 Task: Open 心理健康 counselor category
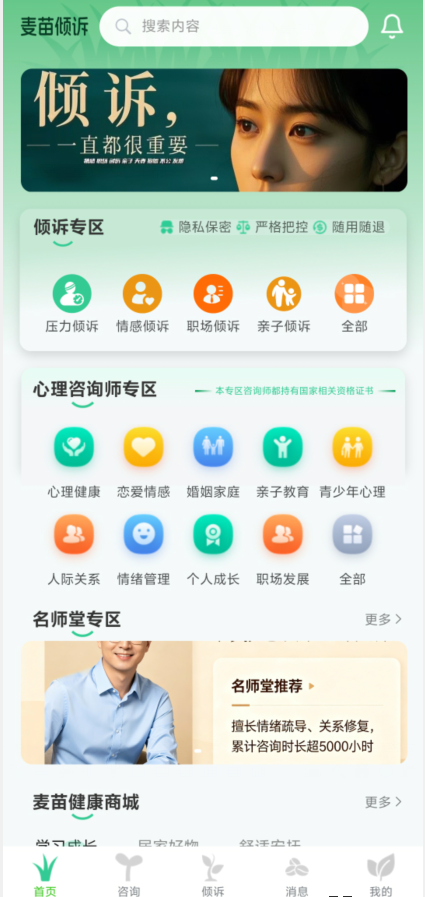[x=74, y=463]
